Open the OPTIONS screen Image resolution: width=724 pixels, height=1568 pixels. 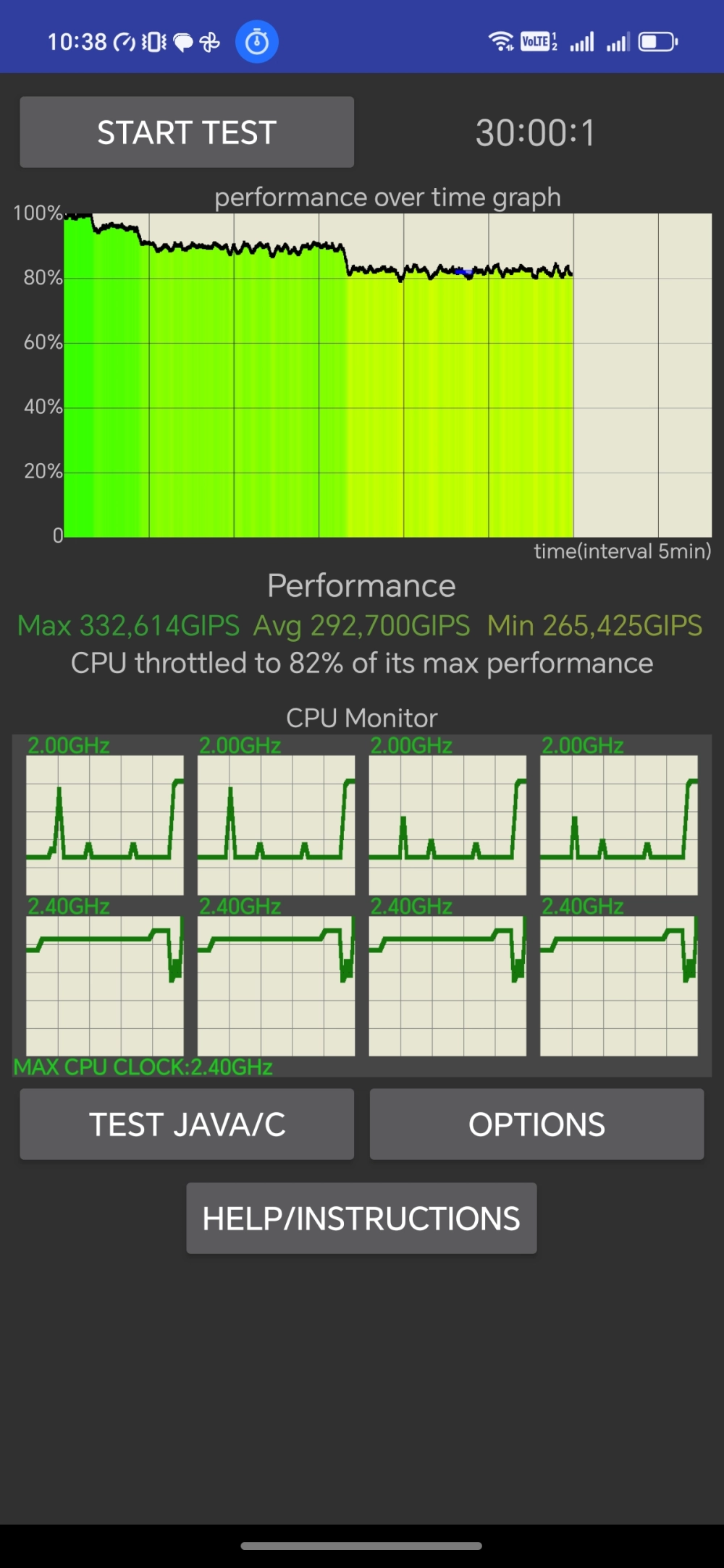click(536, 1124)
